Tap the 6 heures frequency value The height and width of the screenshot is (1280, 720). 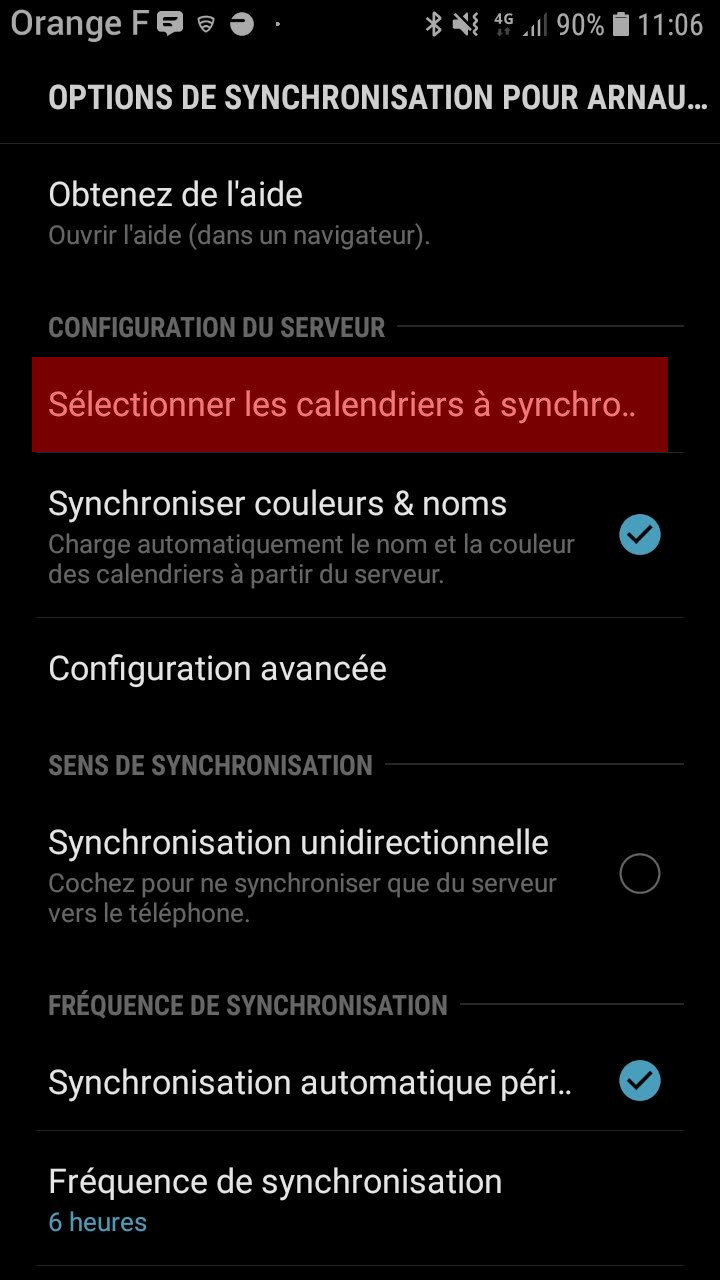click(x=96, y=1221)
